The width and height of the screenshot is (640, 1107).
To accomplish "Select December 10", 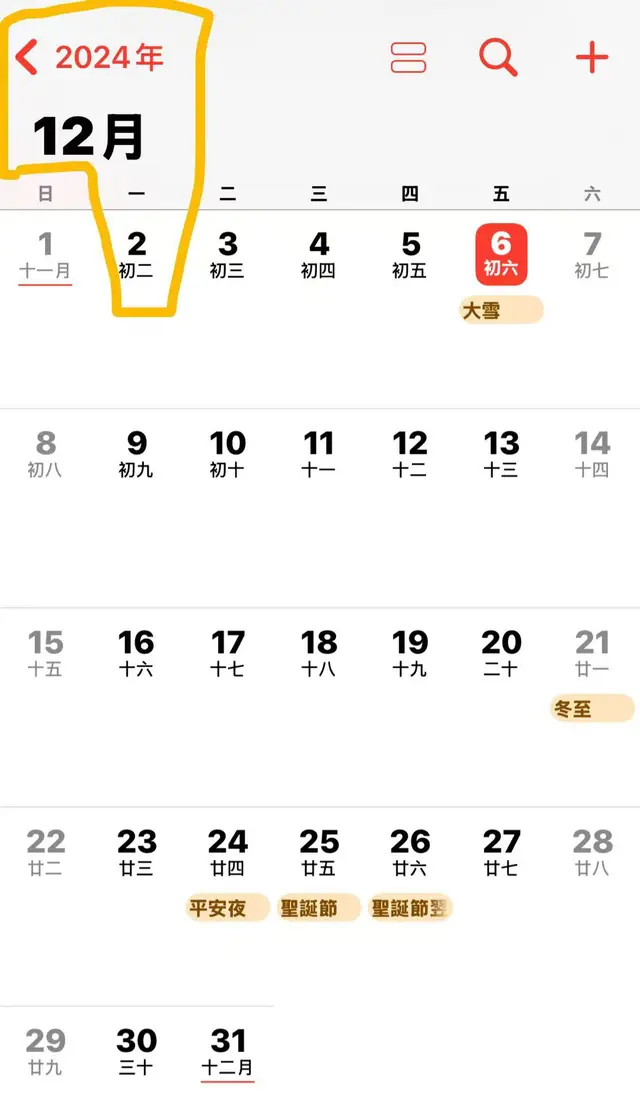I will point(228,453).
